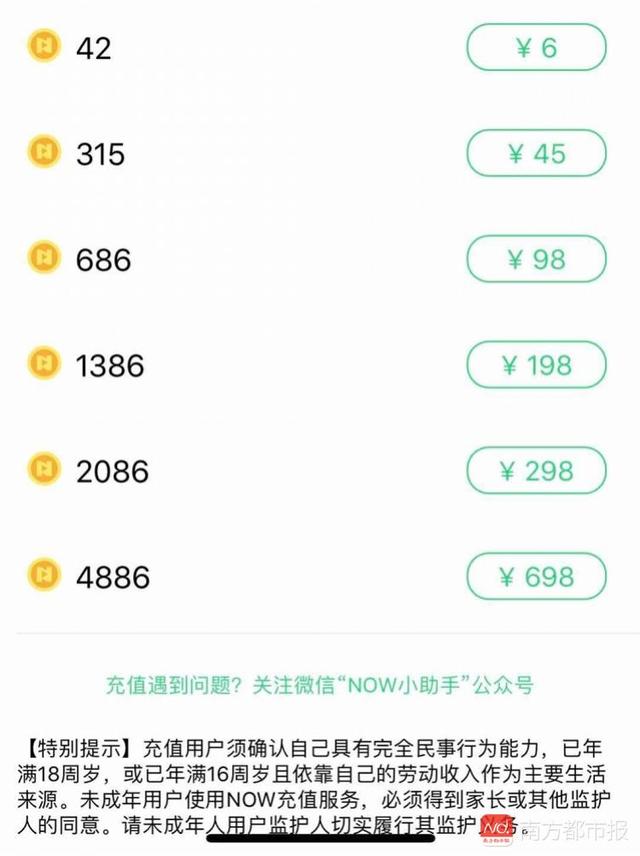
Task: Buy 315 coins with the ¥45 button
Action: (536, 154)
